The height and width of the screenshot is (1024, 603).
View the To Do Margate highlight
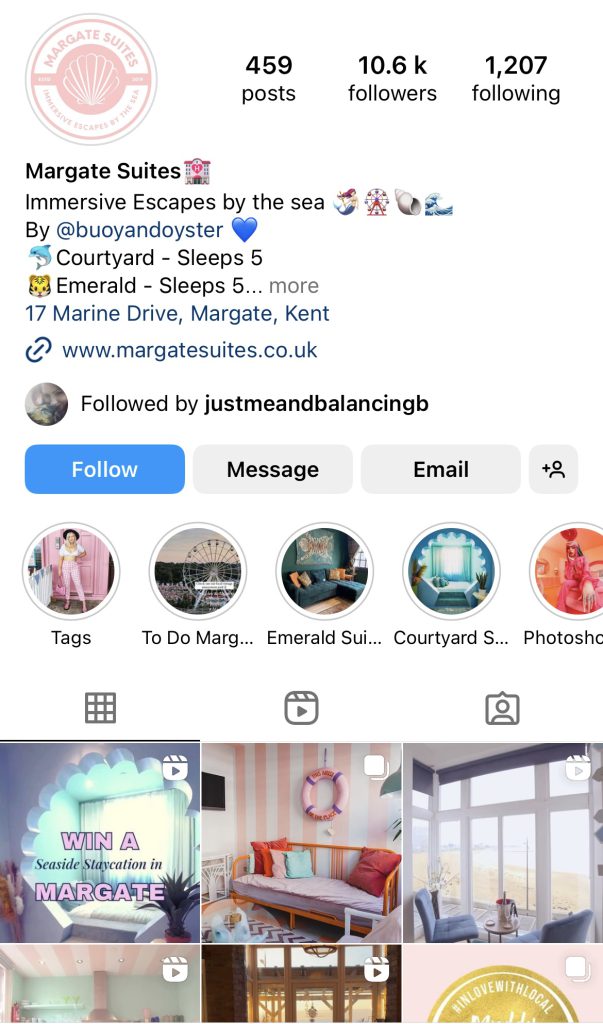[198, 572]
